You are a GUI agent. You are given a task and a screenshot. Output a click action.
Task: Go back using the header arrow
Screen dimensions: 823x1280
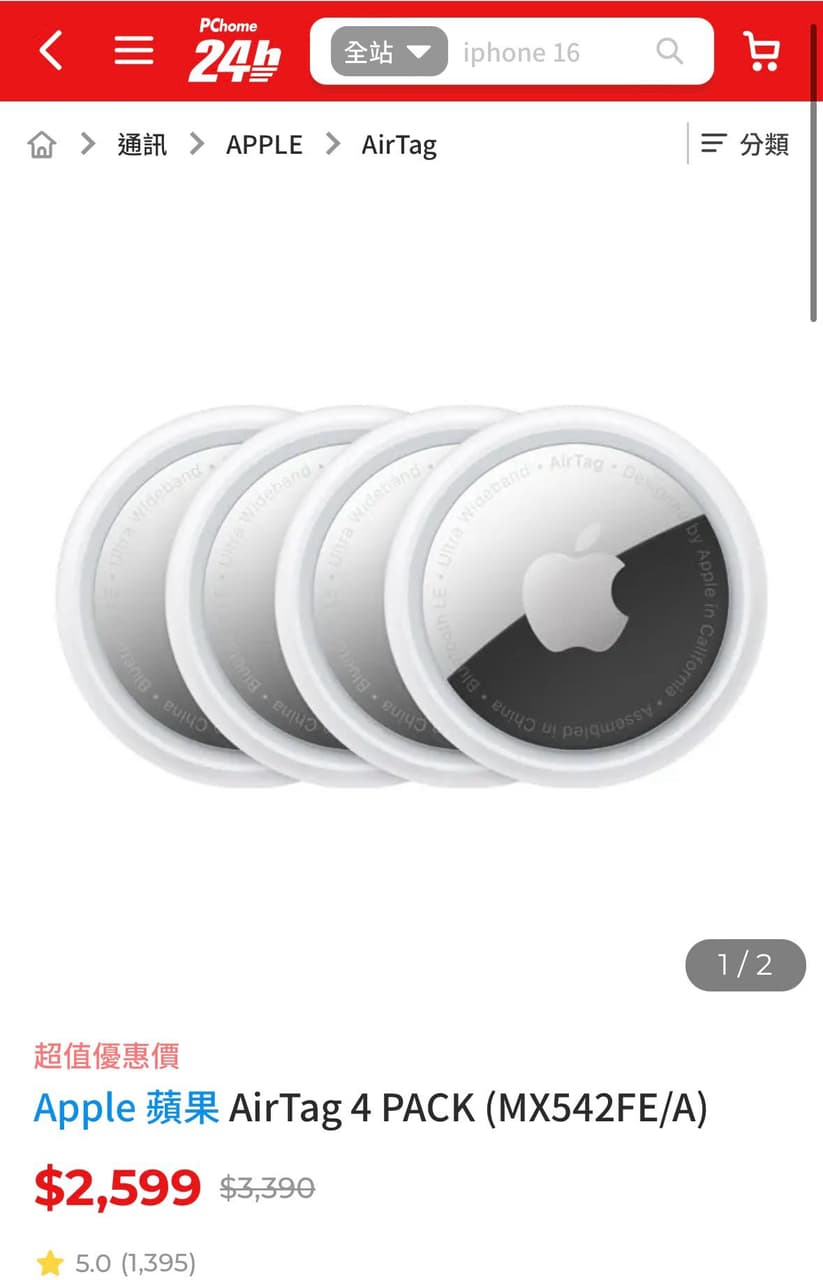click(x=51, y=50)
